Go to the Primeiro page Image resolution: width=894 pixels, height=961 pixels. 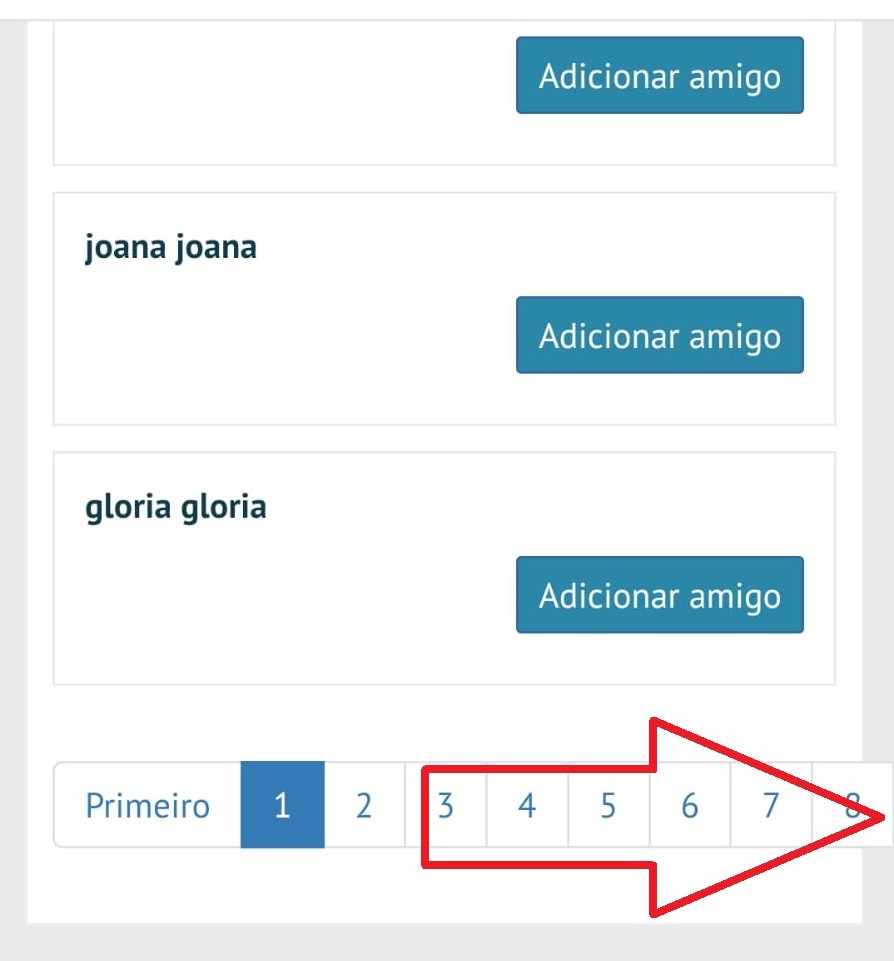[x=148, y=805]
